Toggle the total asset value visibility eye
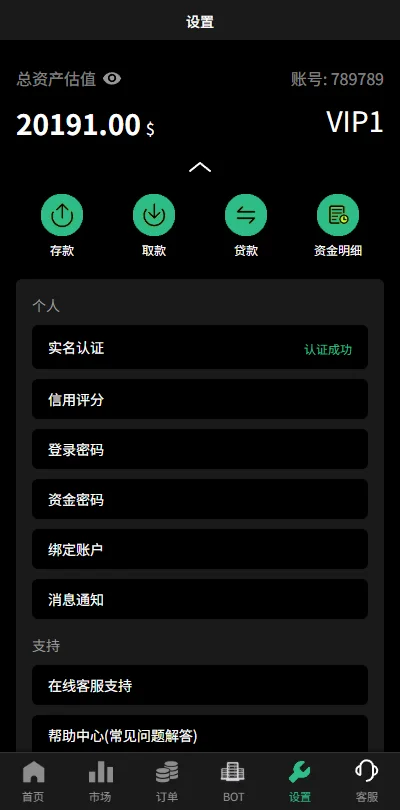 tap(112, 79)
